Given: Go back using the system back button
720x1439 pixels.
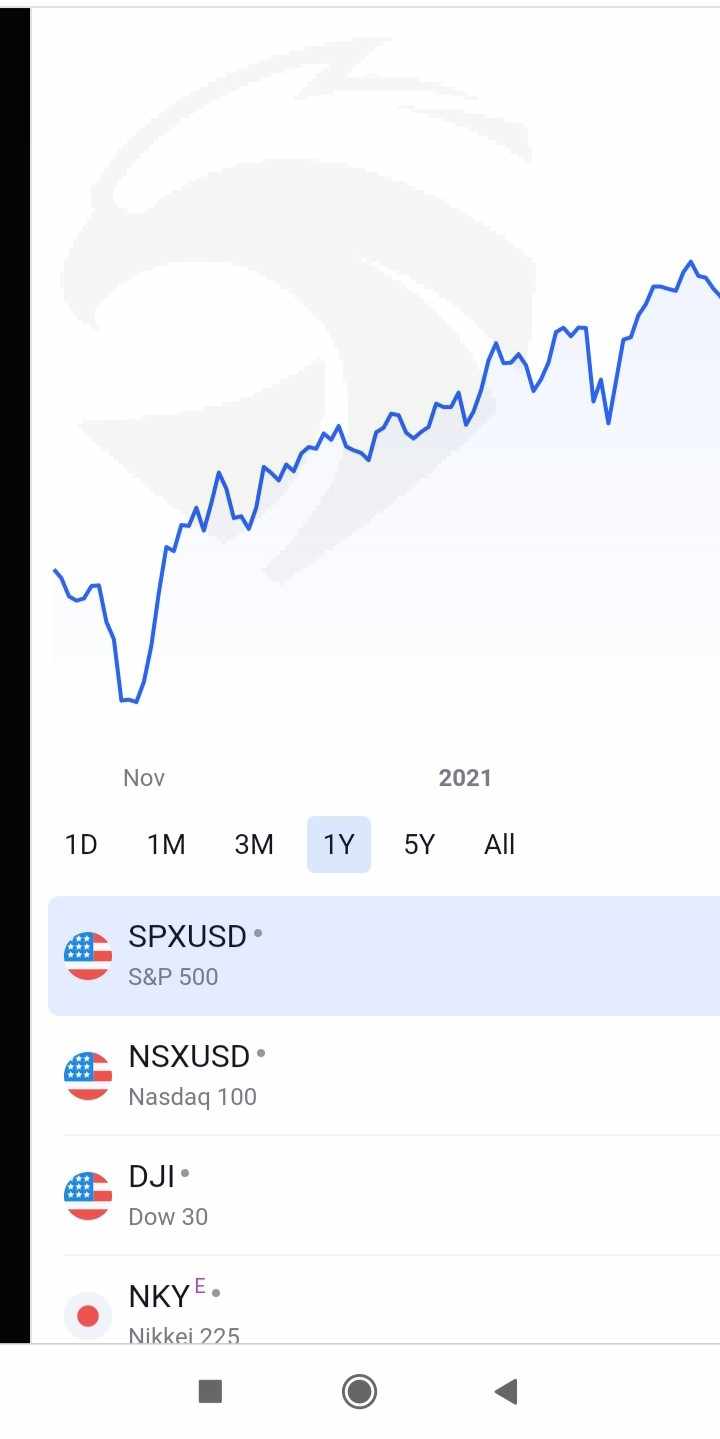Looking at the screenshot, I should 506,1391.
